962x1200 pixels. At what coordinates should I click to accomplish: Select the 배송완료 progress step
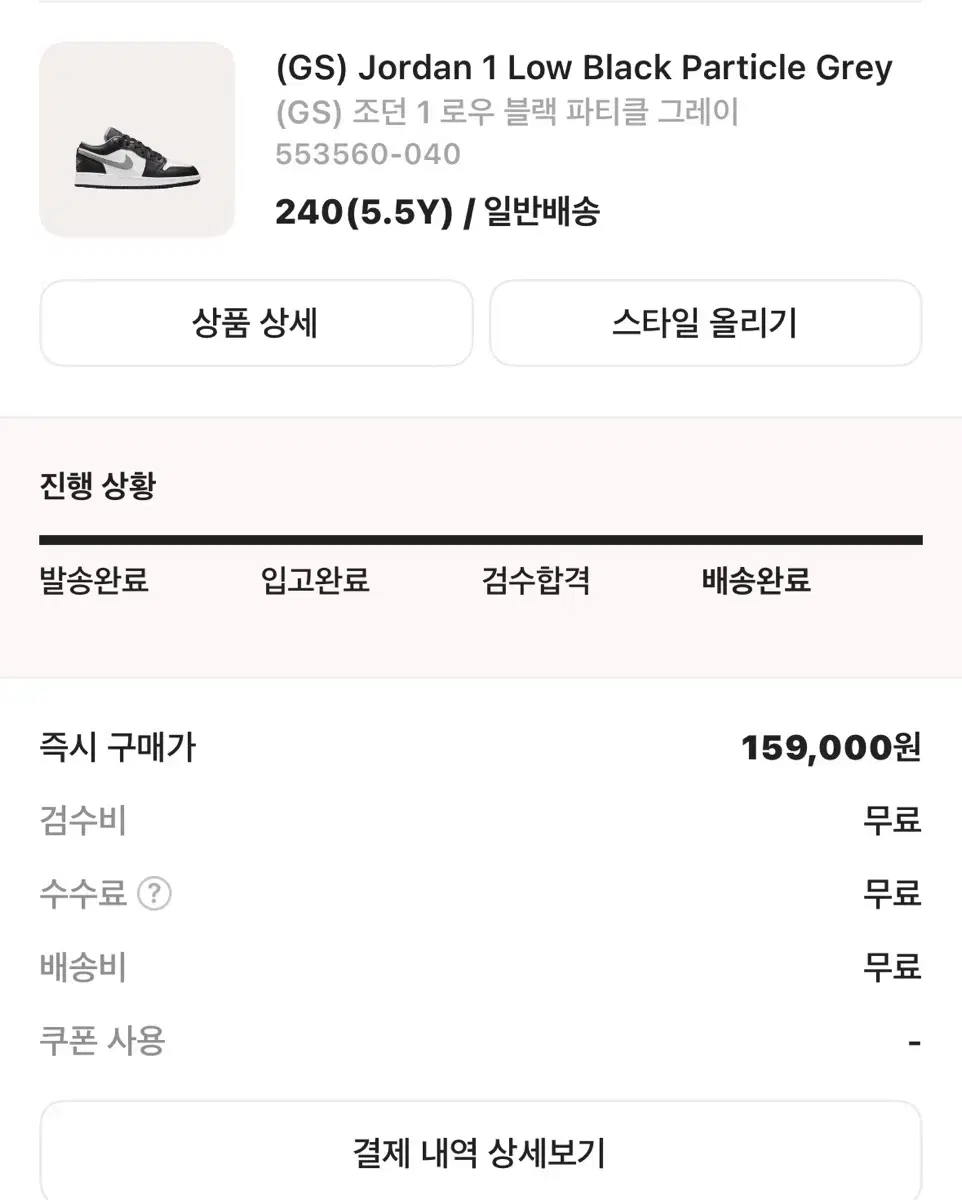(x=757, y=580)
